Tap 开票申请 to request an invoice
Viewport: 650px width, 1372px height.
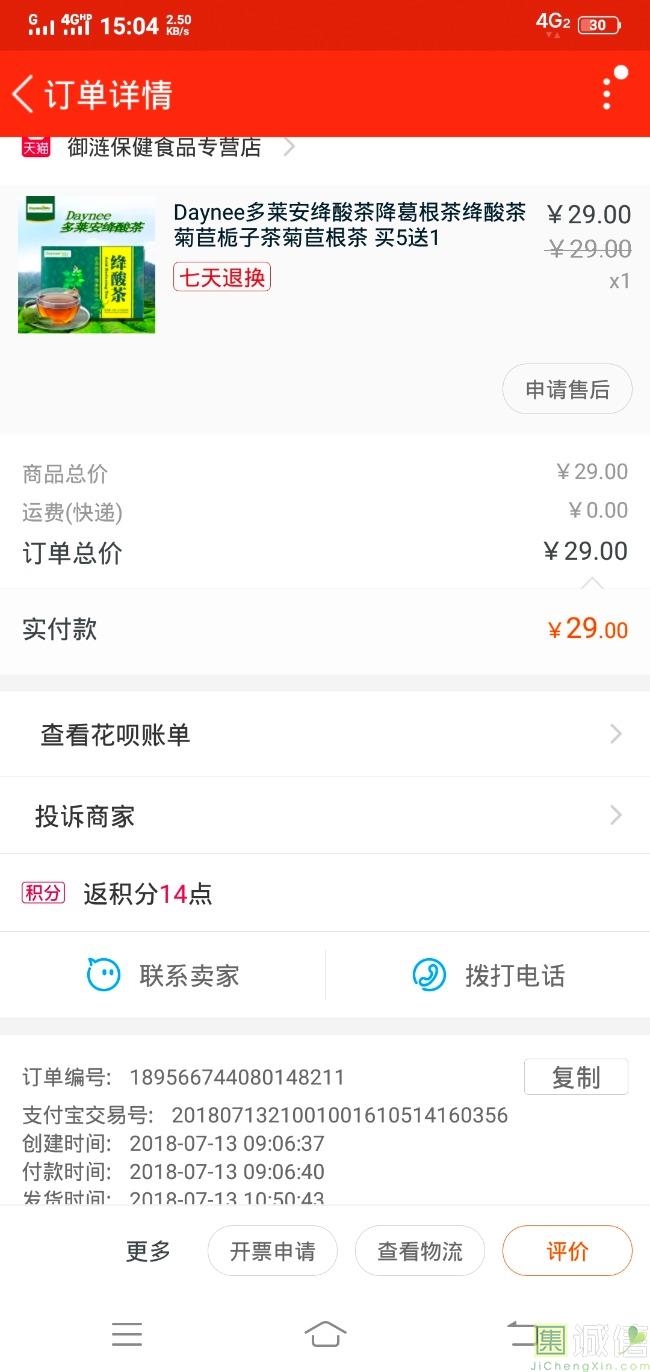272,1251
